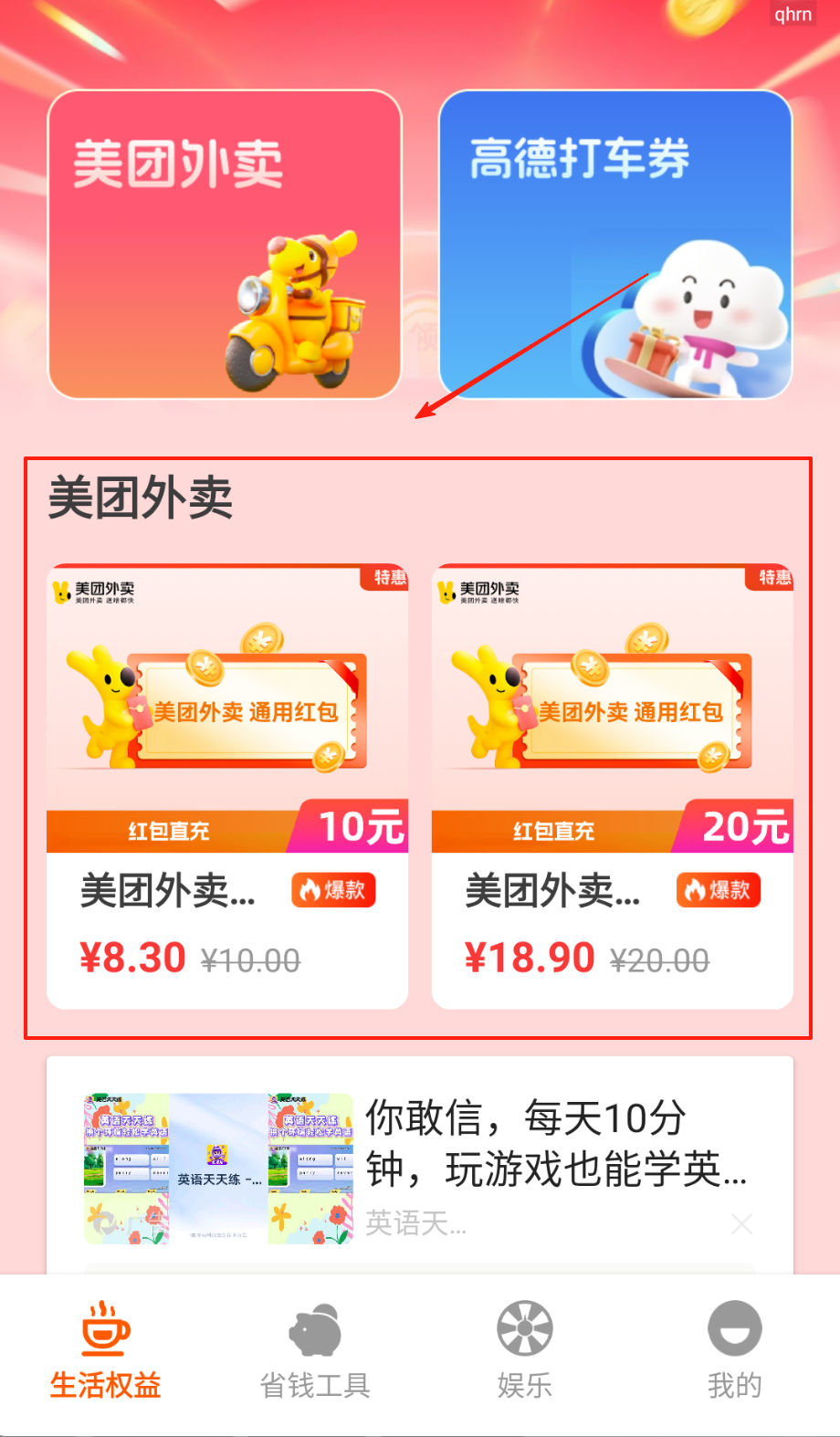Go to the 娱乐 tab
The height and width of the screenshot is (1437, 840).
525,1351
